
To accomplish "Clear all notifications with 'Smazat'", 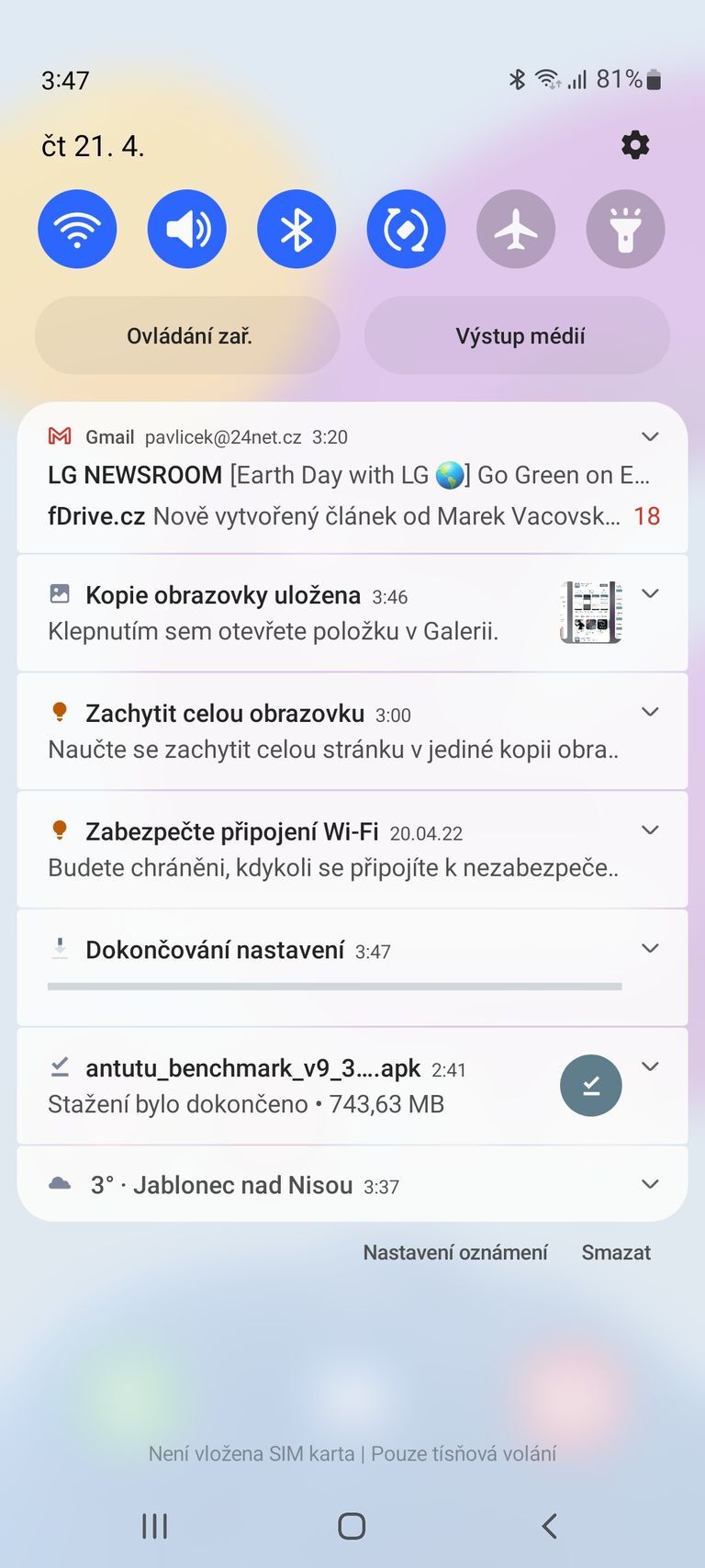I will 616,1252.
